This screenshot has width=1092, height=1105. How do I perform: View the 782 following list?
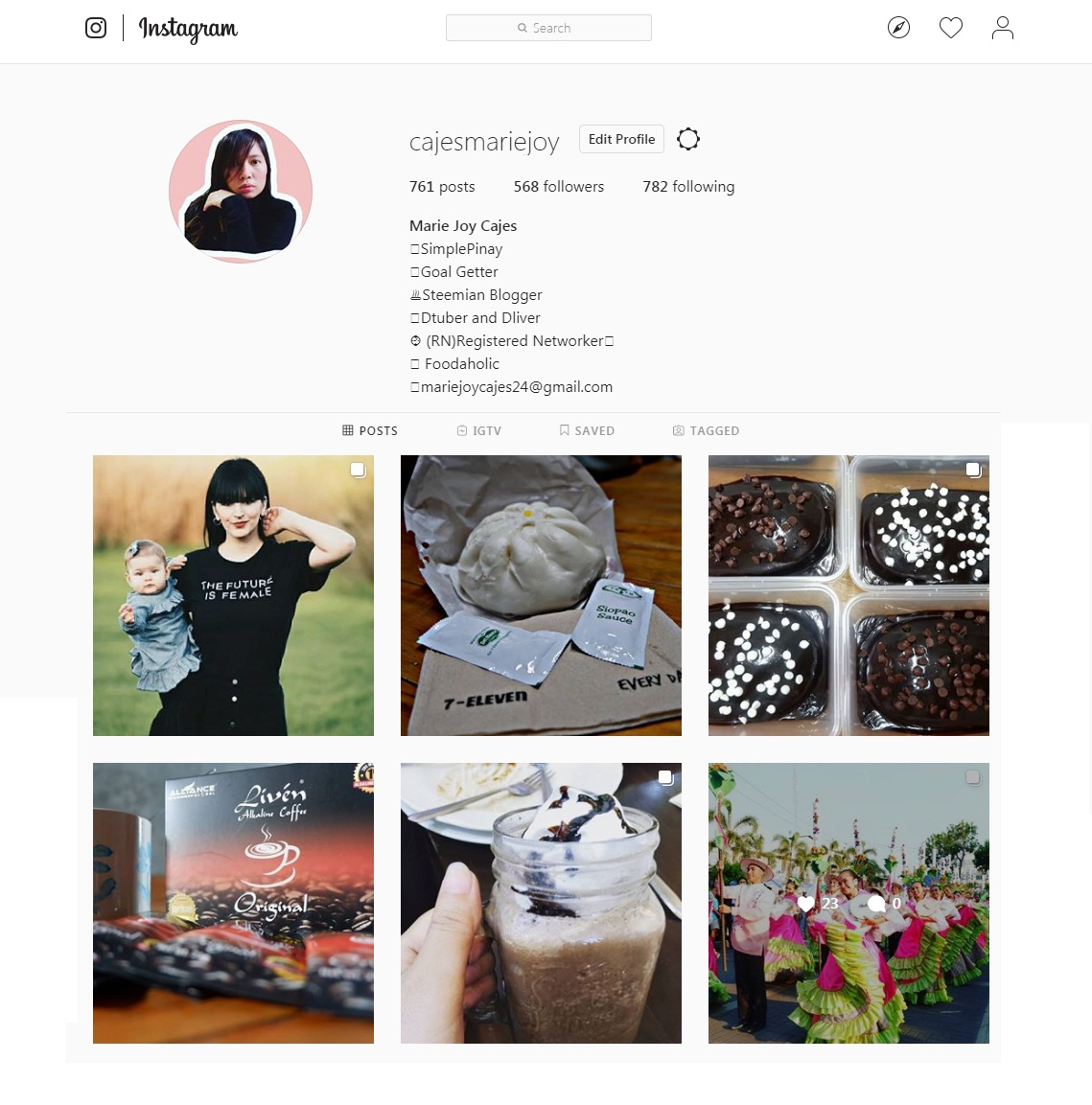(688, 187)
